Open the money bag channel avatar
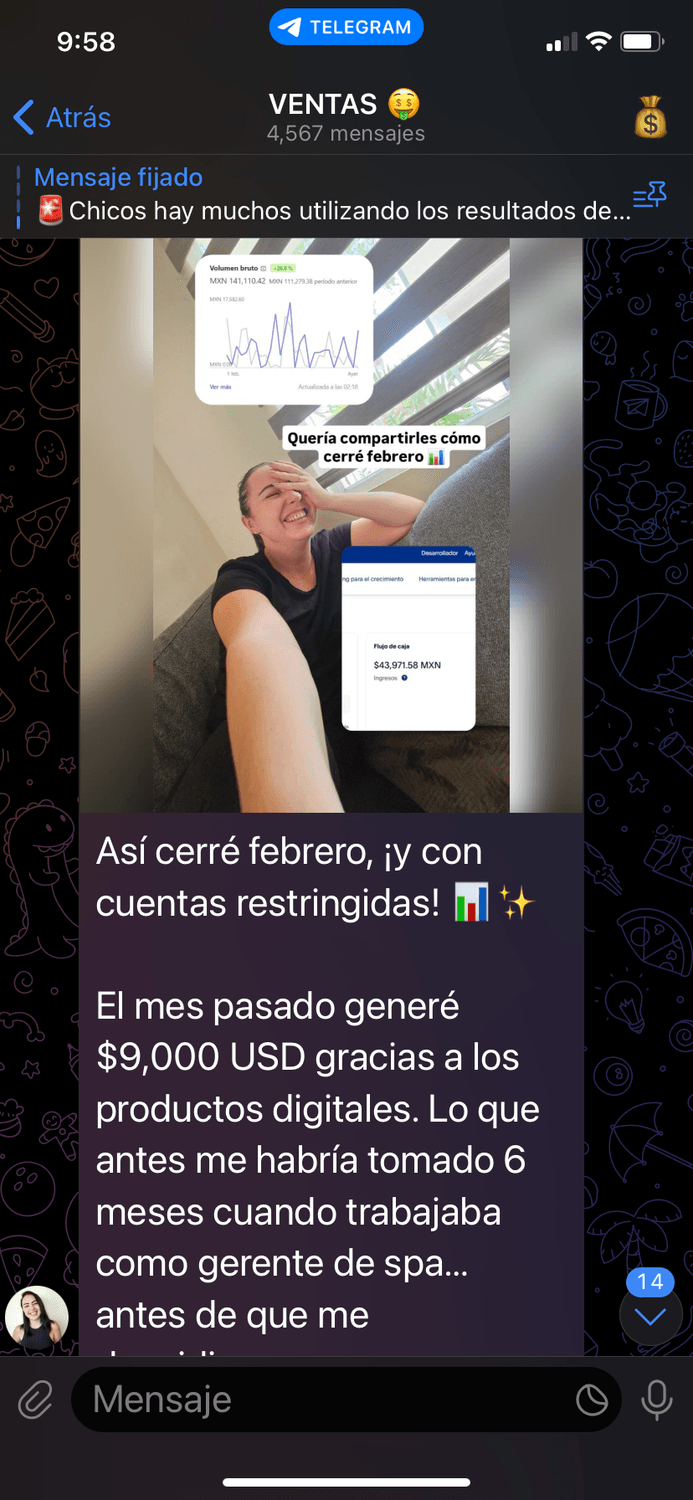 tap(650, 118)
